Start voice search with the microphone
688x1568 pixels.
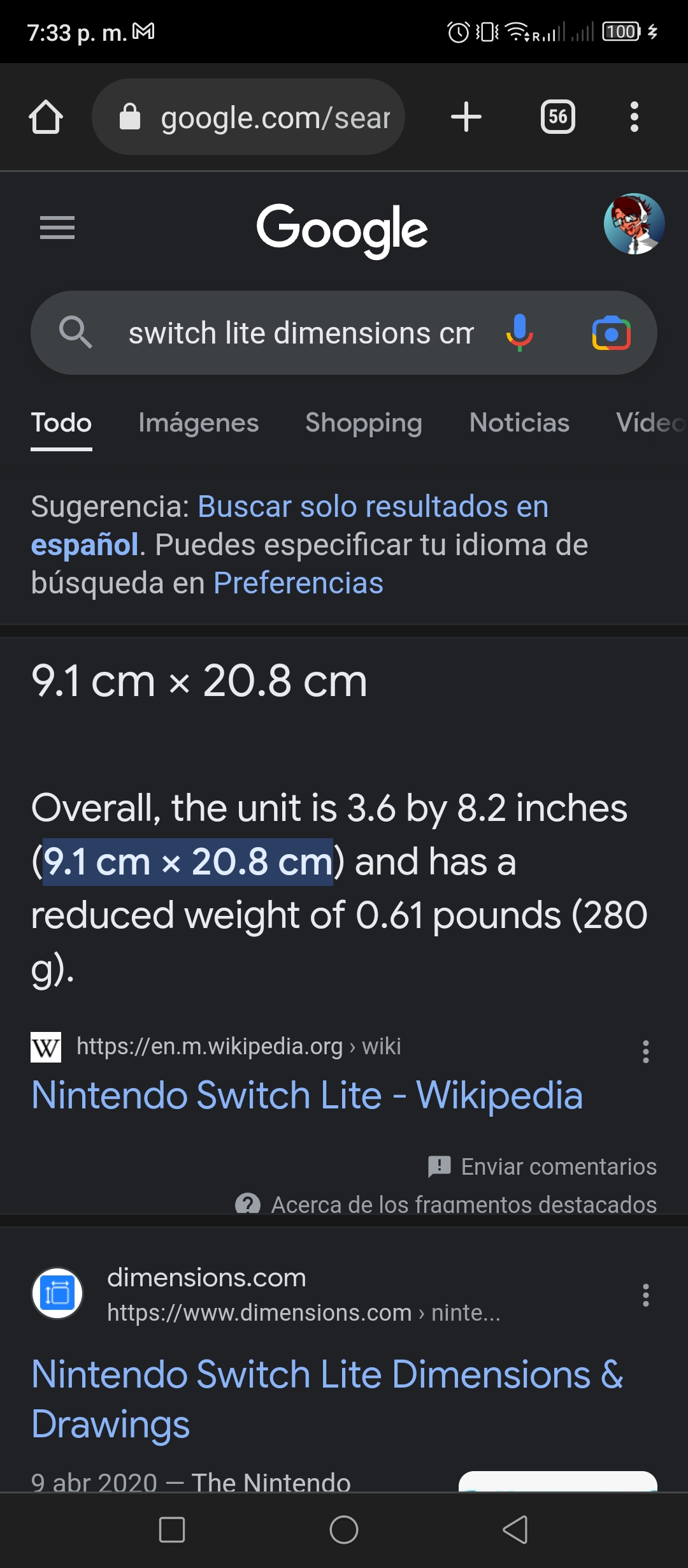(520, 333)
